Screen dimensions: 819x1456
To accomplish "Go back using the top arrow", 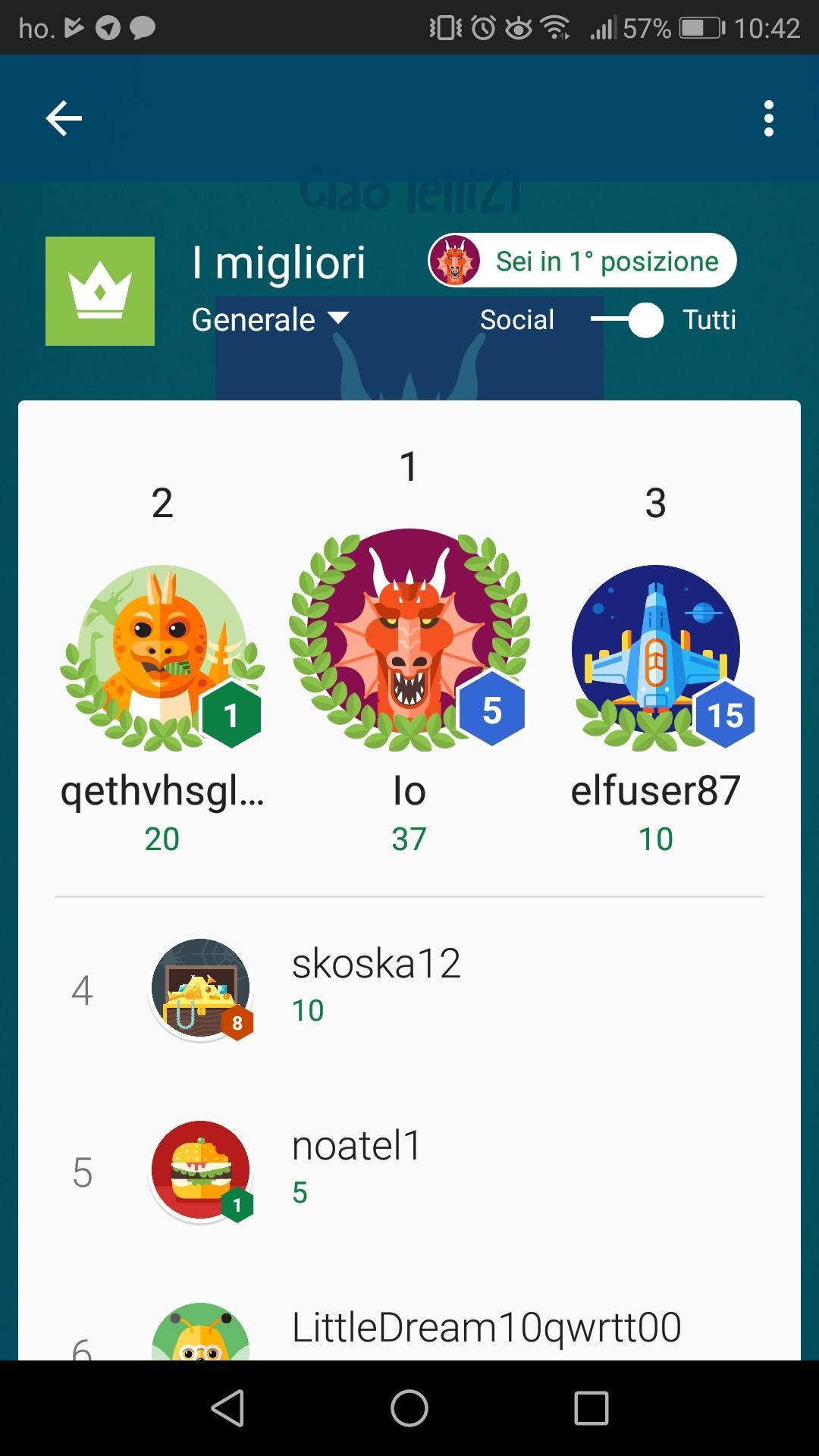I will [64, 119].
